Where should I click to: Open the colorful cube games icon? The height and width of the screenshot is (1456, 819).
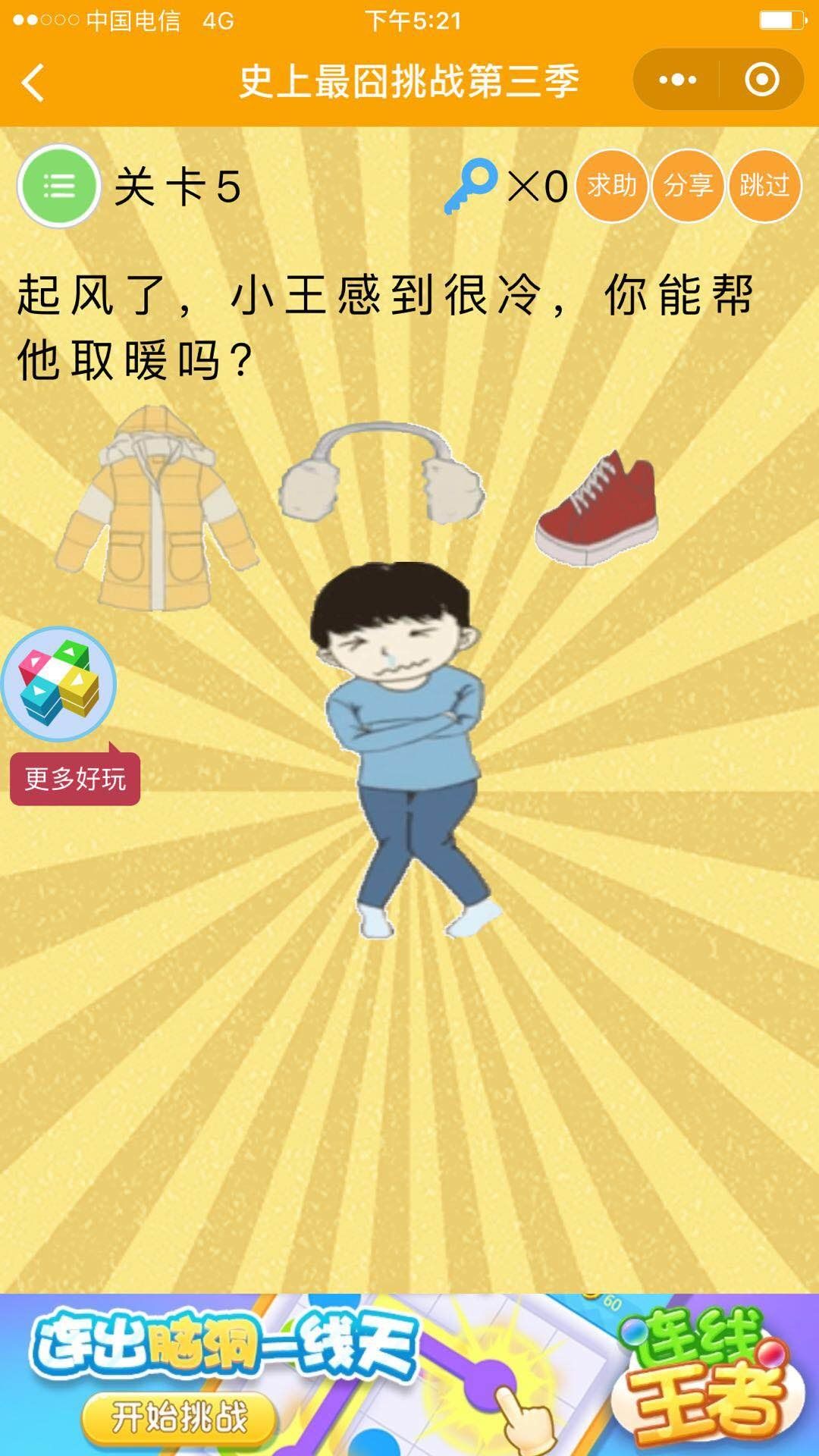click(58, 683)
